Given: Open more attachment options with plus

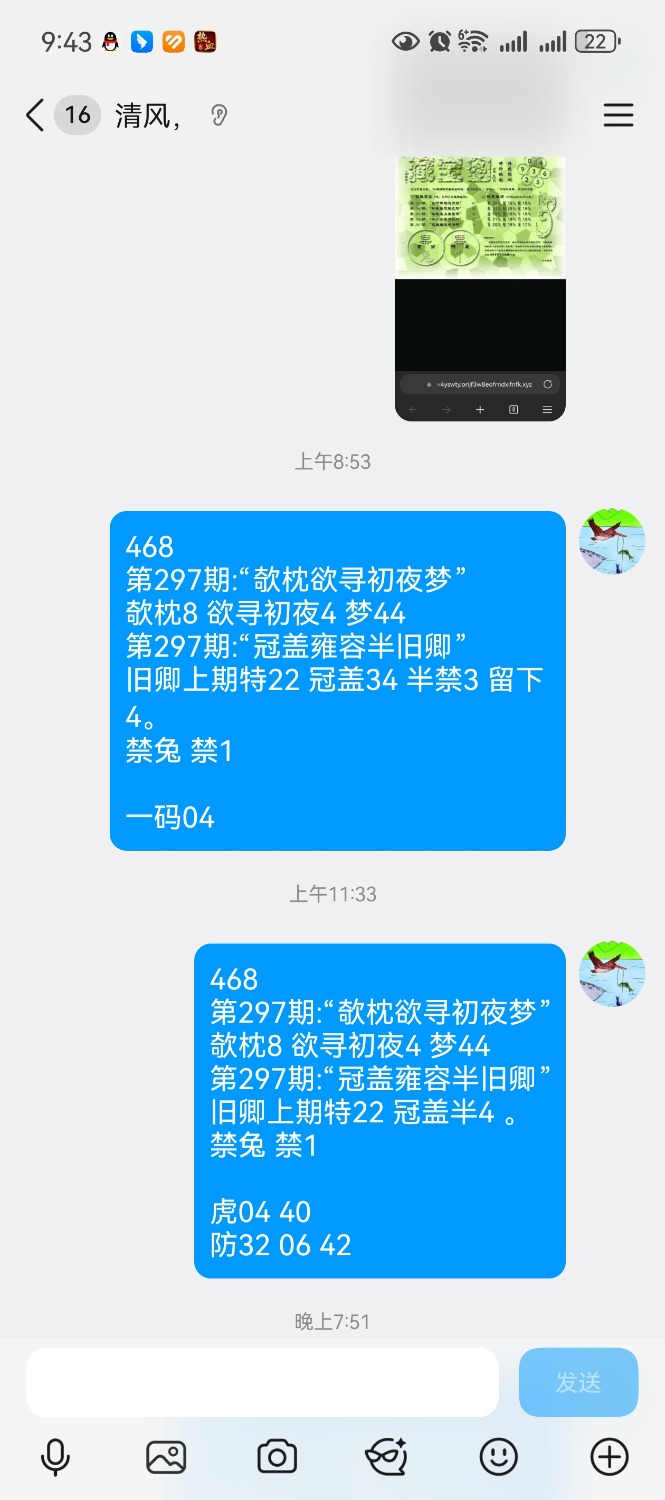Looking at the screenshot, I should (609, 1456).
